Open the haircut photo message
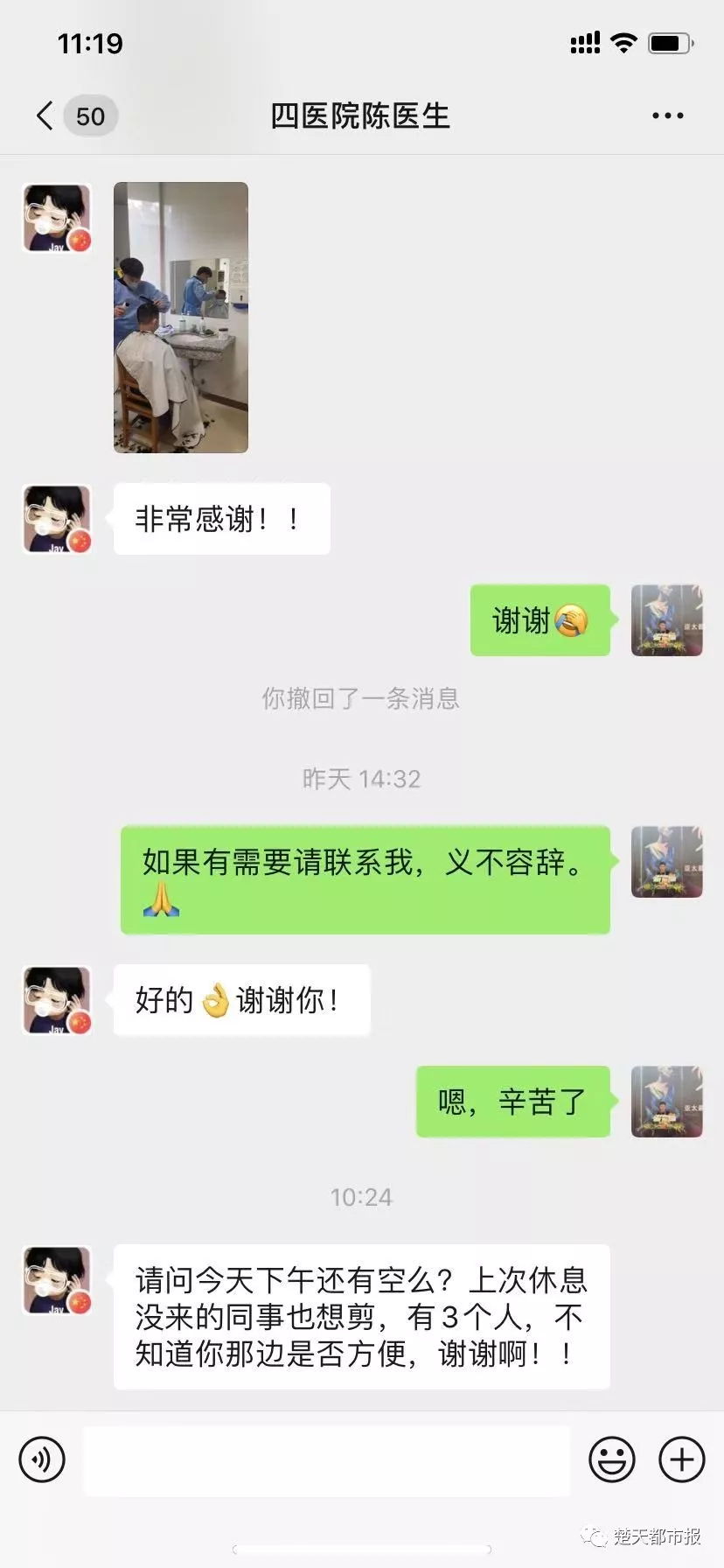This screenshot has height=1568, width=724. point(181,317)
